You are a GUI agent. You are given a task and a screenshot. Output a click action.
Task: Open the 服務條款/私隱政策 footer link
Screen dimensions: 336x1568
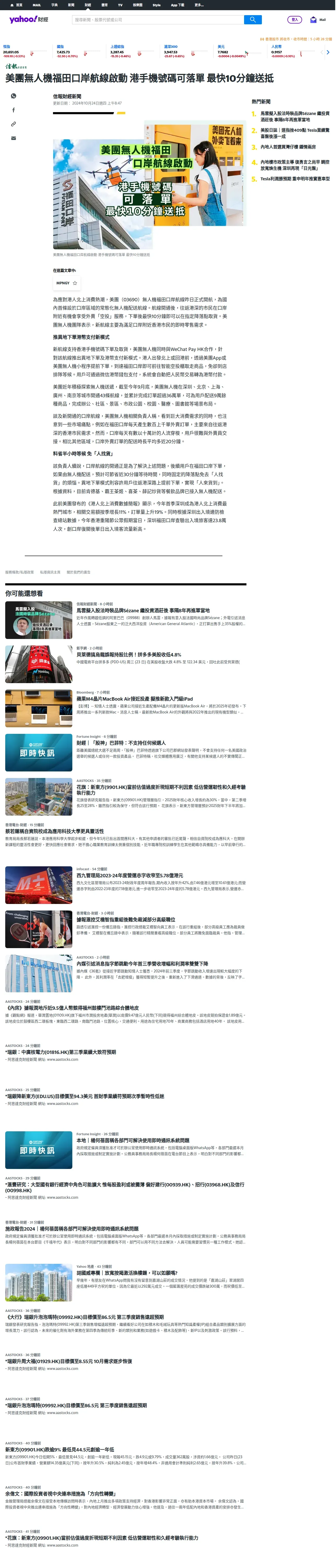(x=19, y=572)
